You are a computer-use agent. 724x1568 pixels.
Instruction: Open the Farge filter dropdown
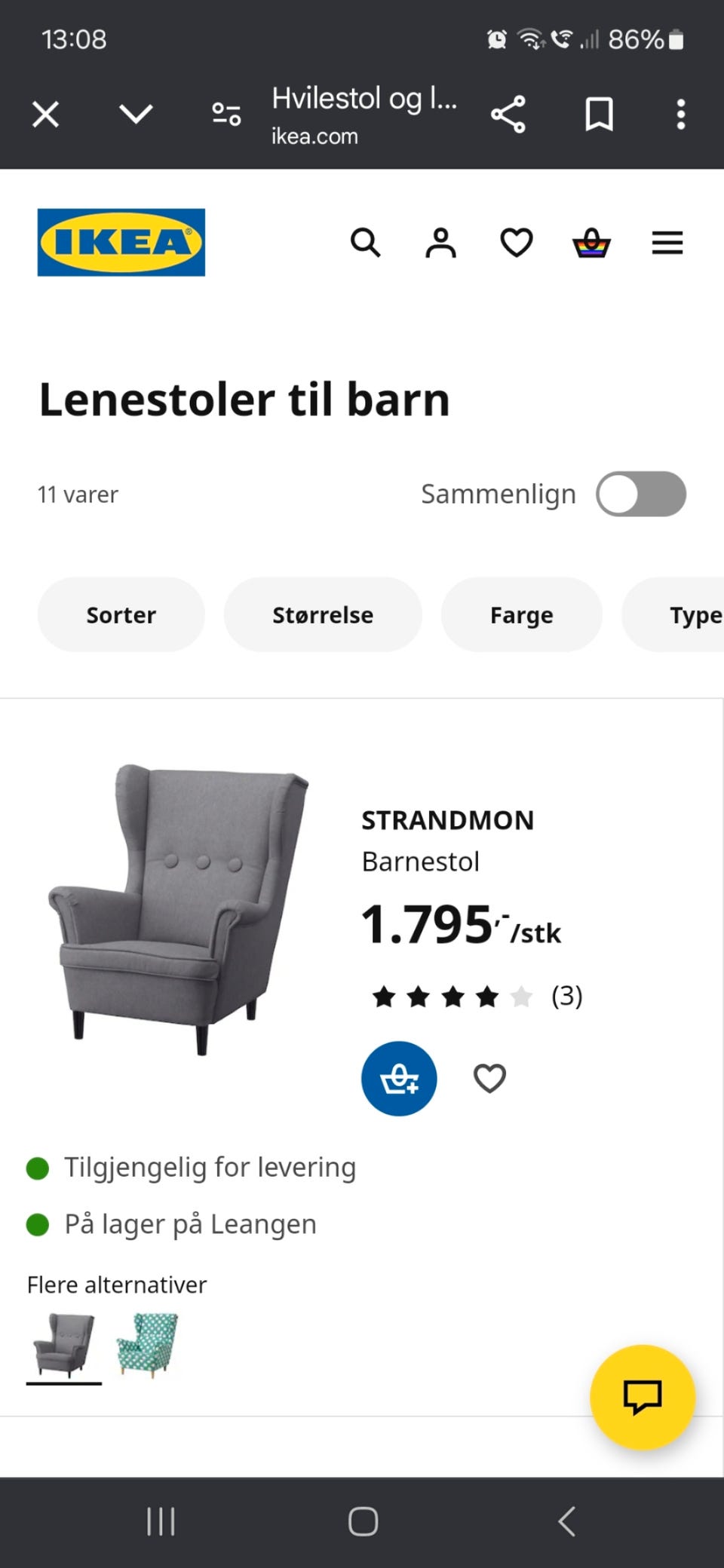(x=521, y=614)
